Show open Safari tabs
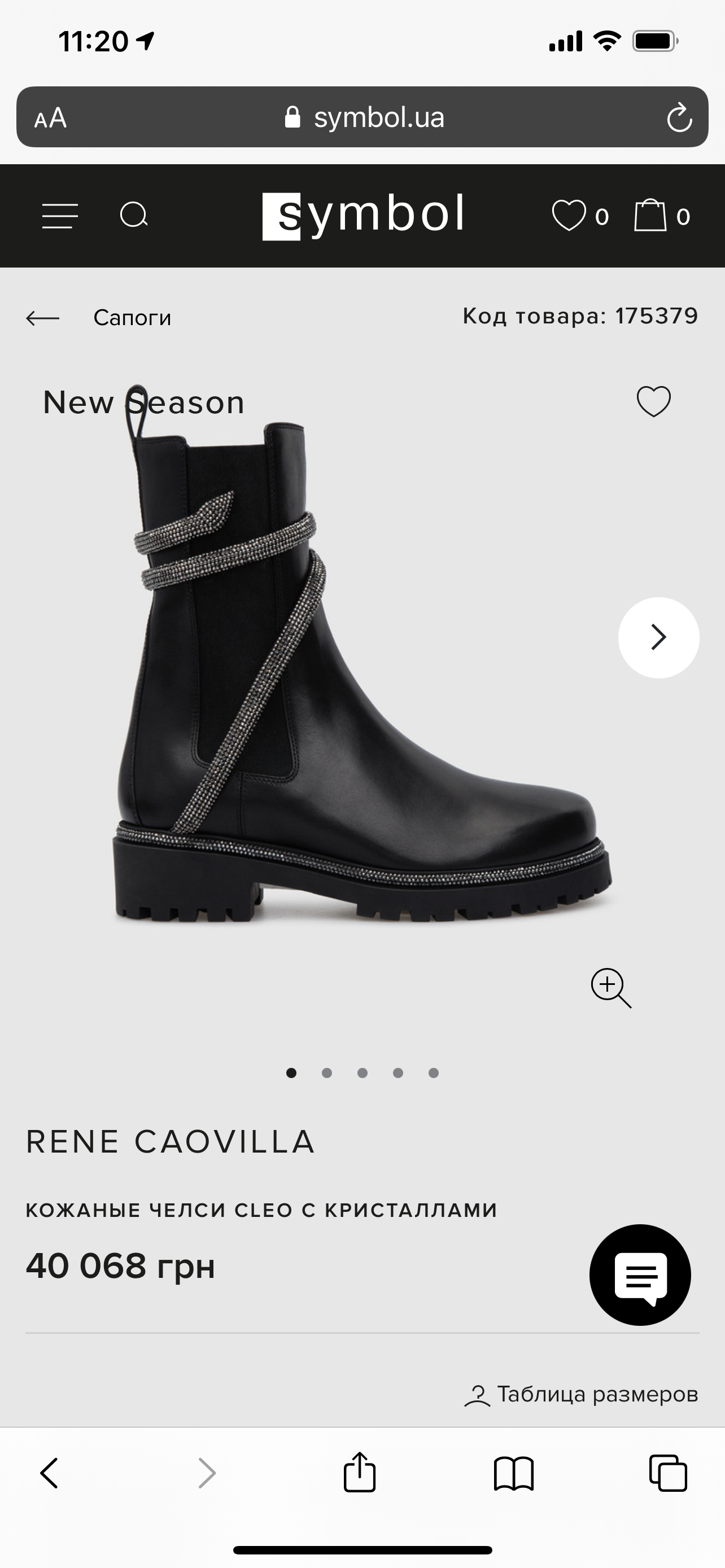 point(668,1473)
